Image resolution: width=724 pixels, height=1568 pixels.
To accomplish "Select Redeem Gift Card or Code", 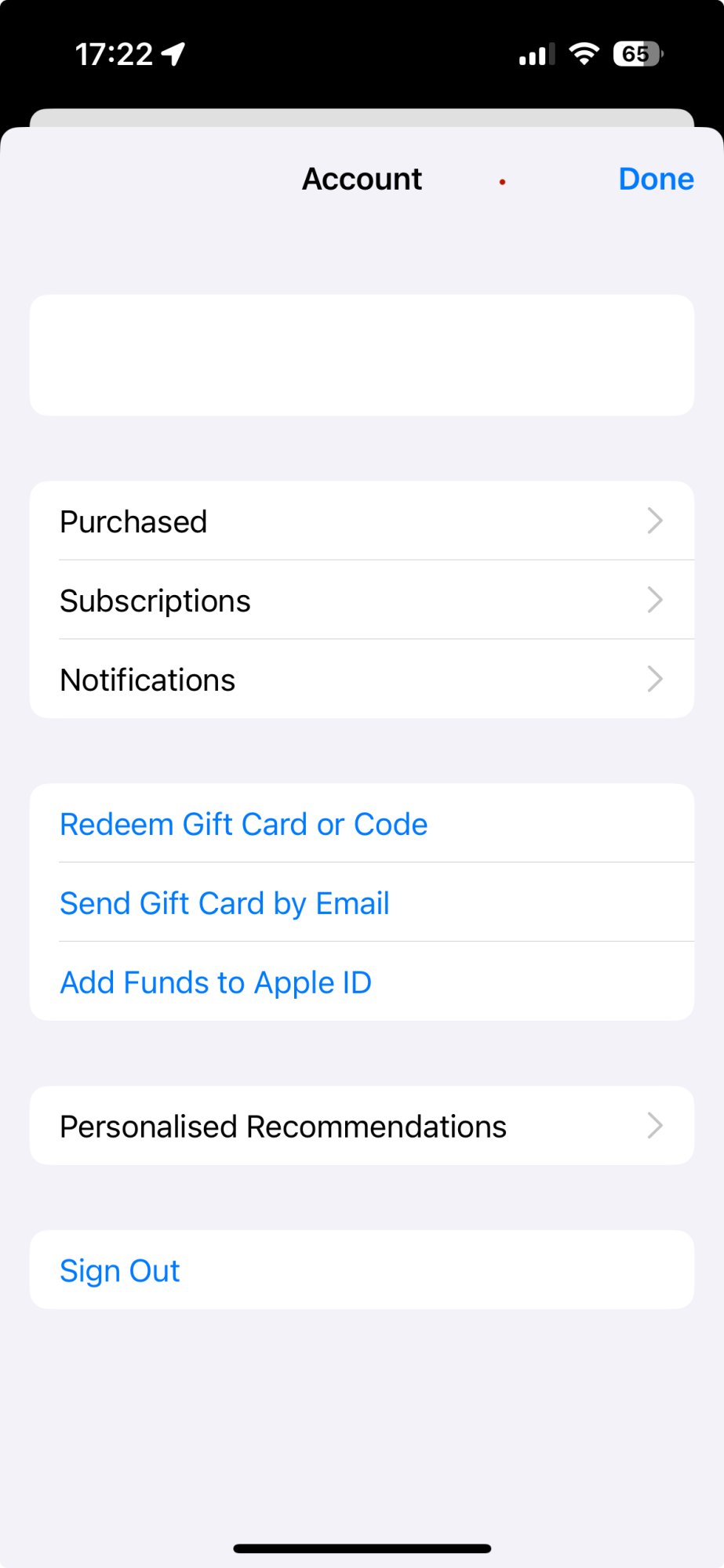I will point(244,825).
